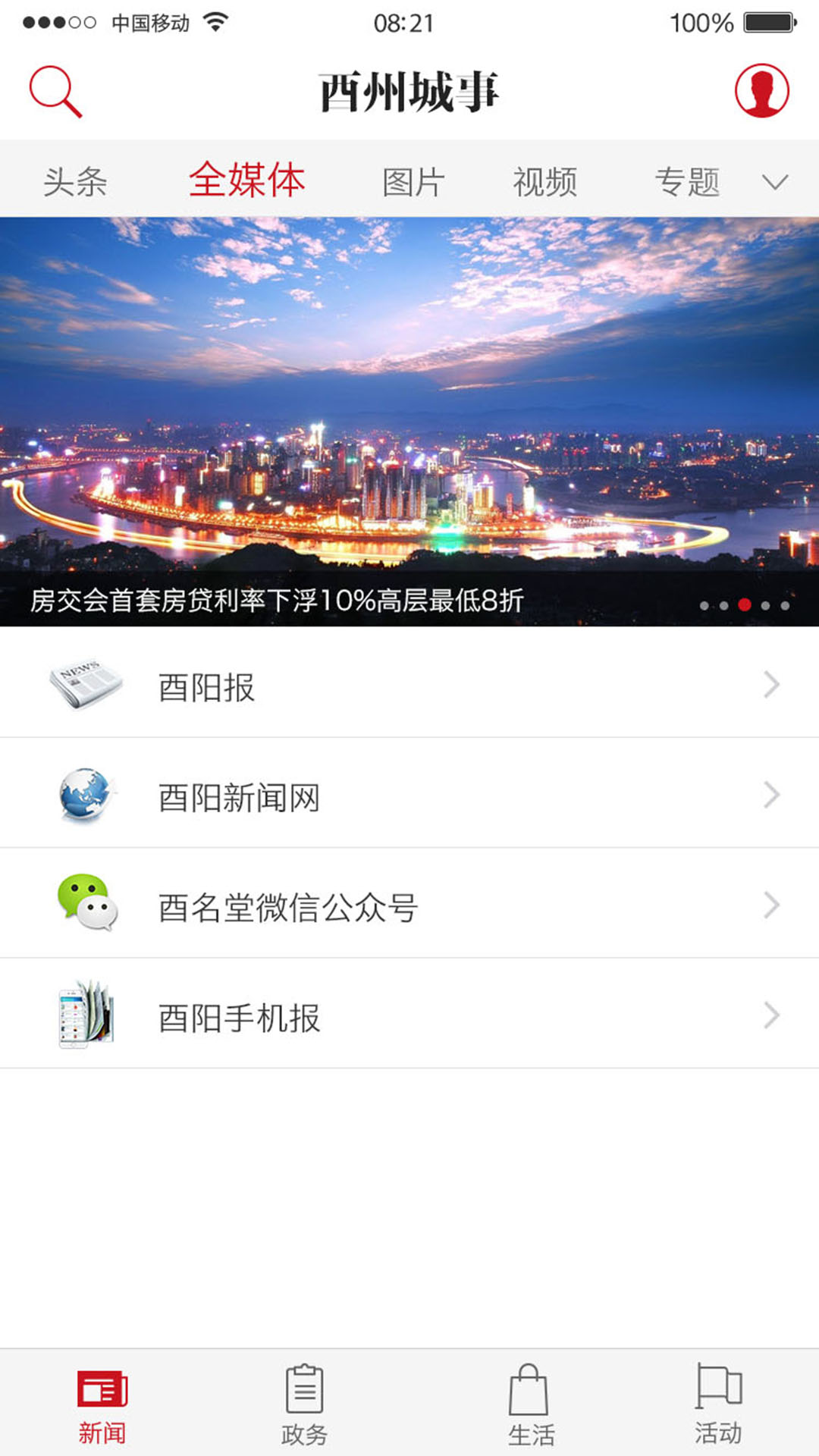Expand the 酉阳新闻网 row arrow
The height and width of the screenshot is (1456, 819).
click(x=772, y=795)
